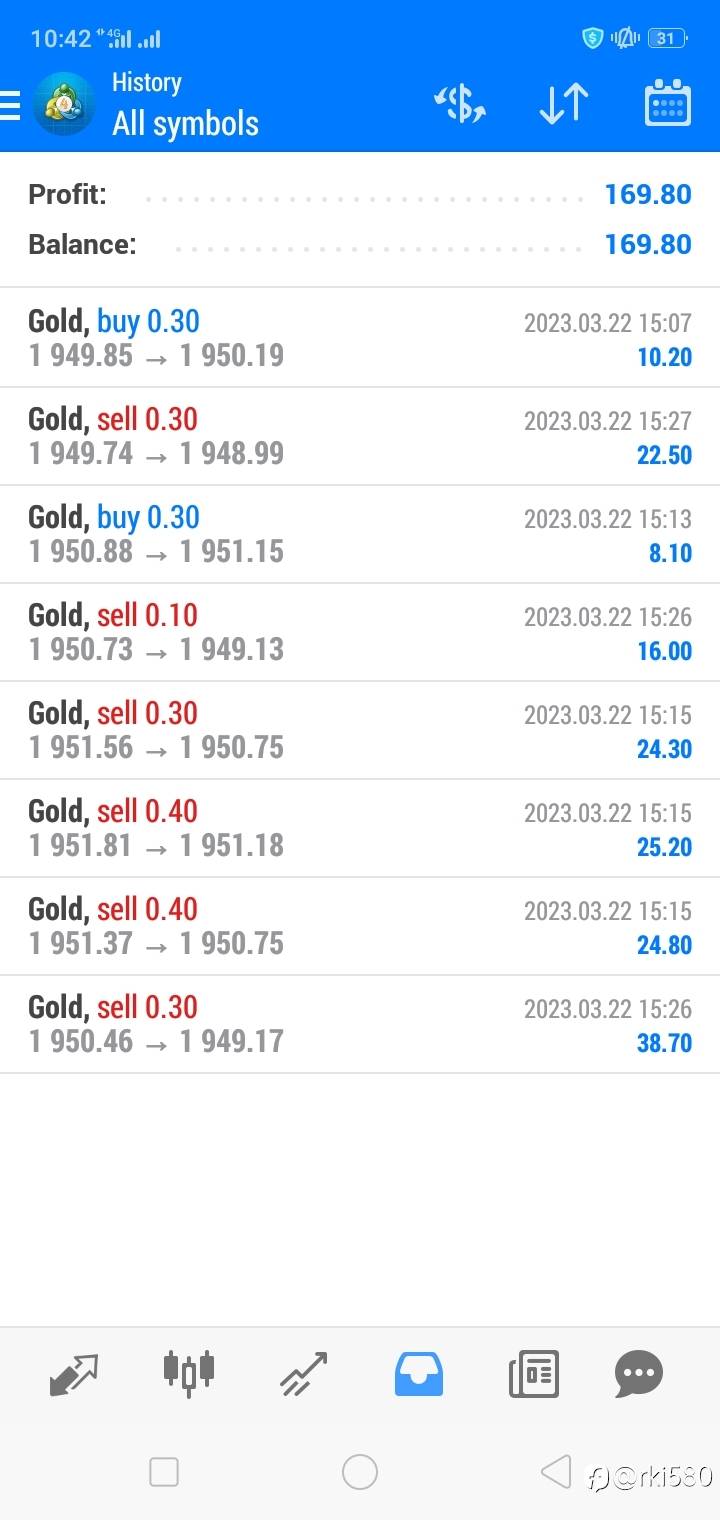720x1520 pixels.
Task: View the Gold sell 0.10 trade
Action: [360, 632]
